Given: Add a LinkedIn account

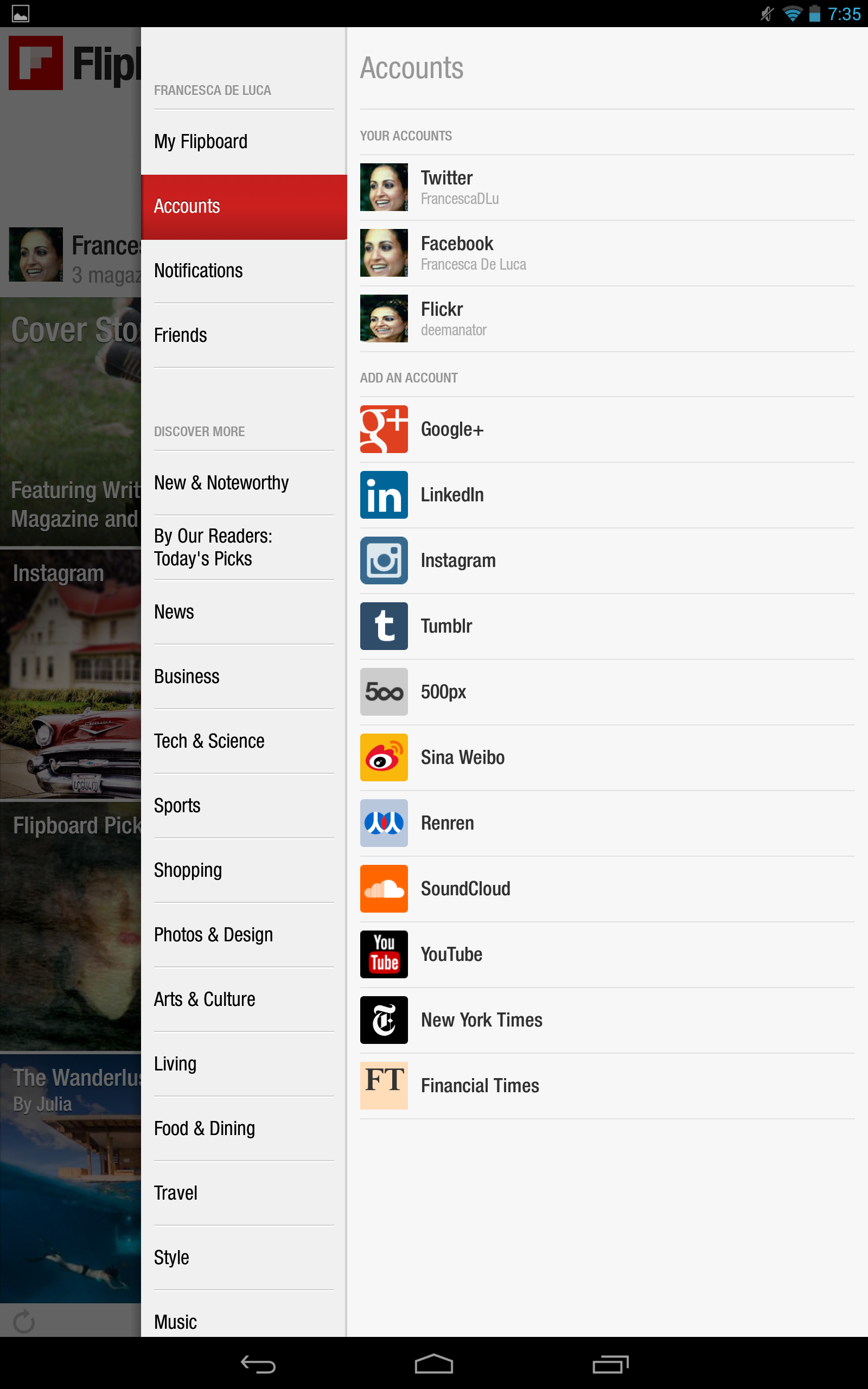Looking at the screenshot, I should coord(606,495).
